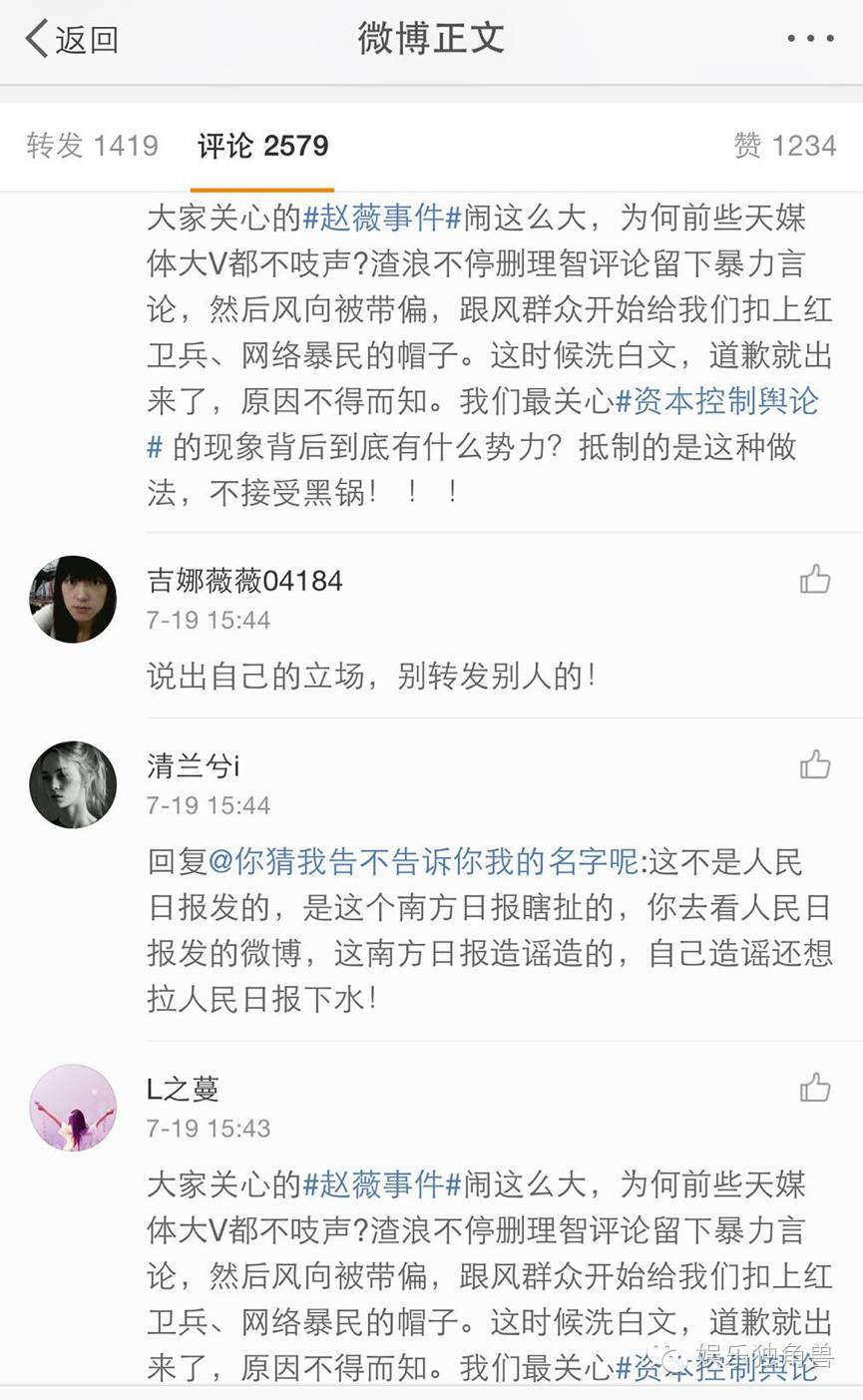Open 吉娜薇薇04184's profile avatar
The width and height of the screenshot is (863, 1400).
73,600
